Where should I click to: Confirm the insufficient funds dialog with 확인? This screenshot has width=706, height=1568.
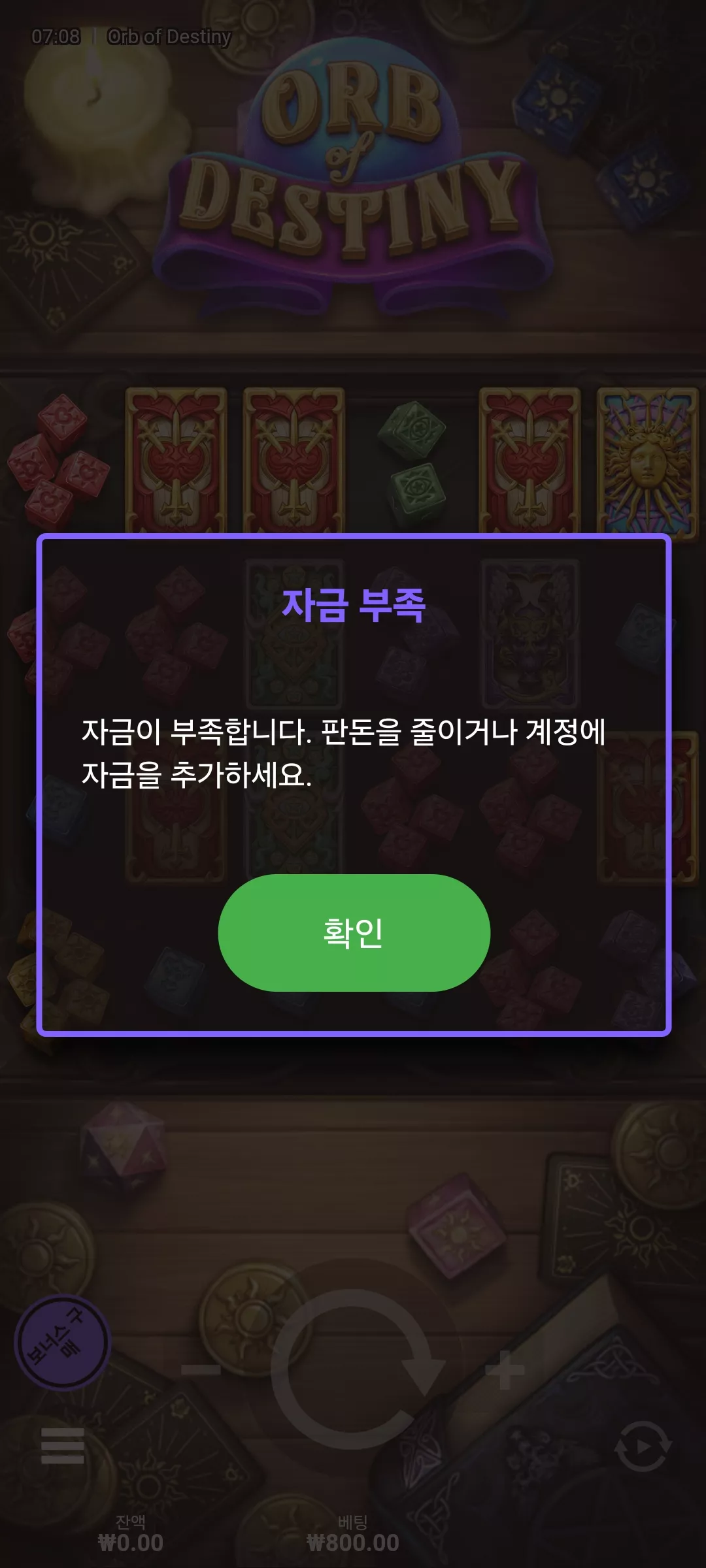point(354,932)
